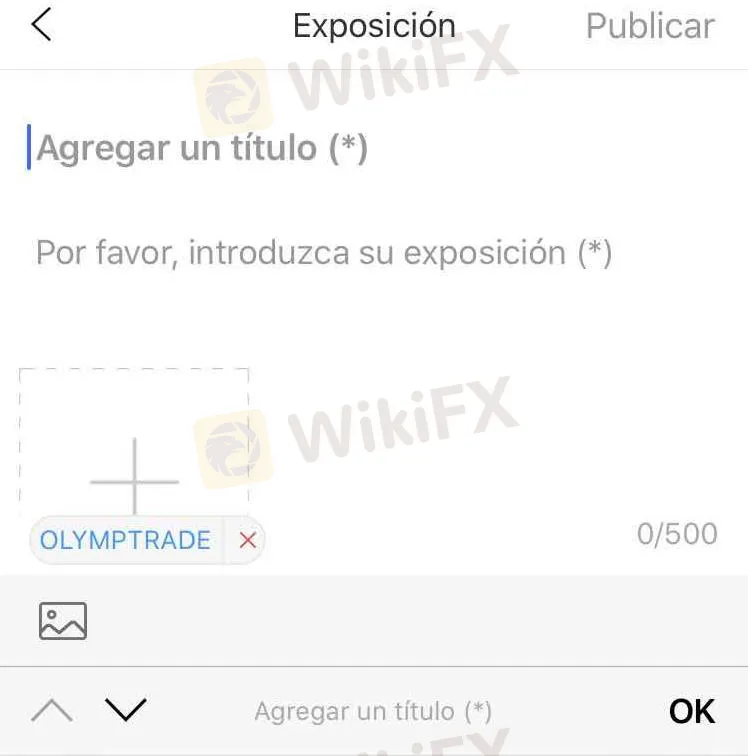The image size is (748, 756).
Task: Remove the OLYMPTRADE tag
Action: click(248, 541)
